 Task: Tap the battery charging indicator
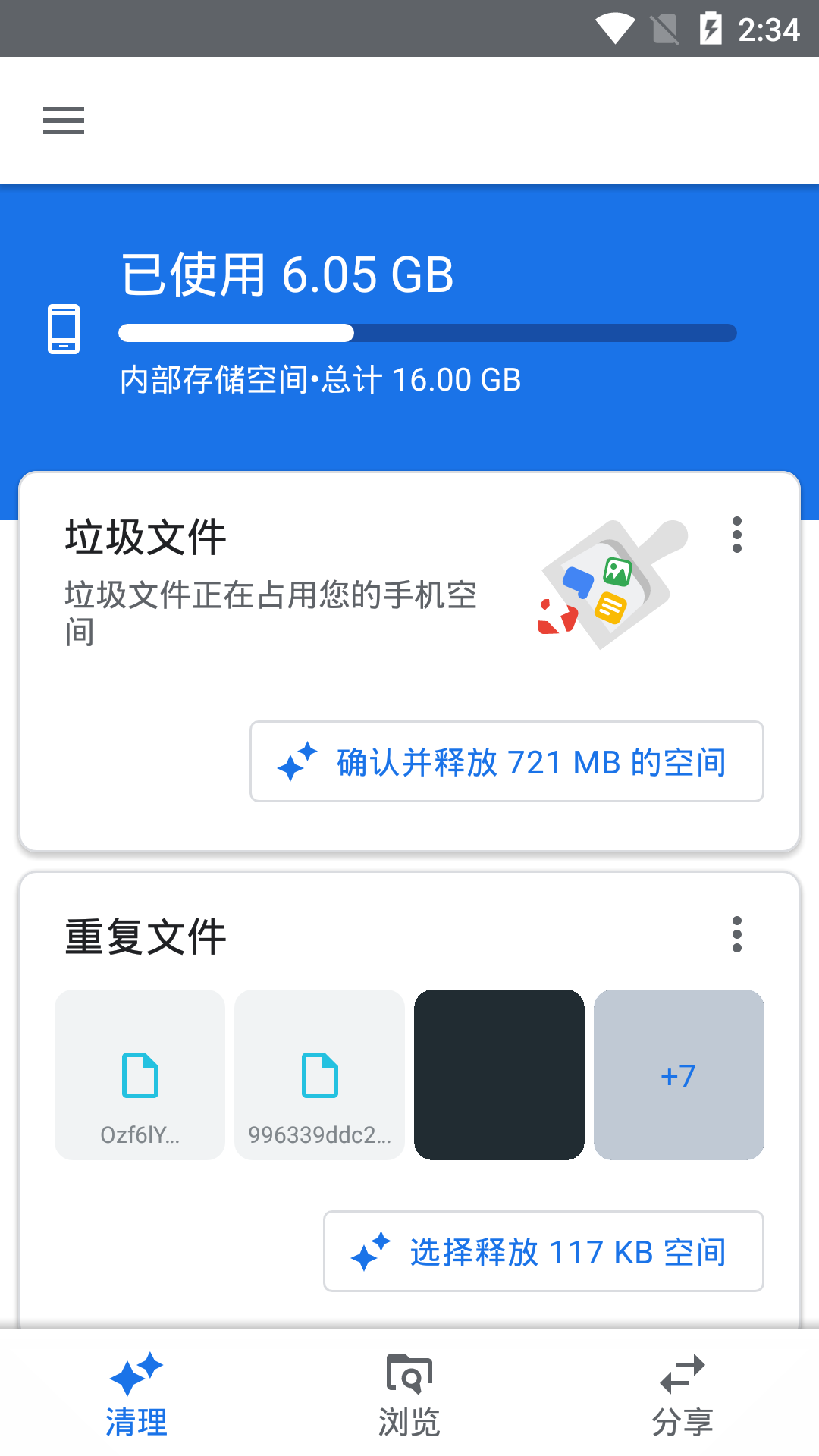711,29
